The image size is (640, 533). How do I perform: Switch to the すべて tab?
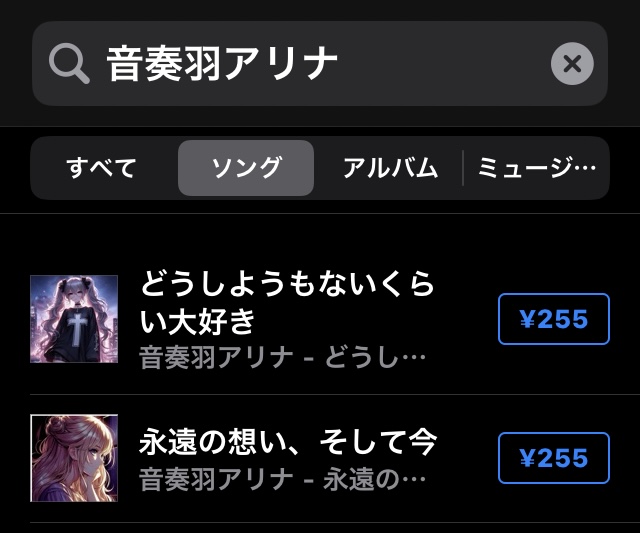click(x=102, y=168)
